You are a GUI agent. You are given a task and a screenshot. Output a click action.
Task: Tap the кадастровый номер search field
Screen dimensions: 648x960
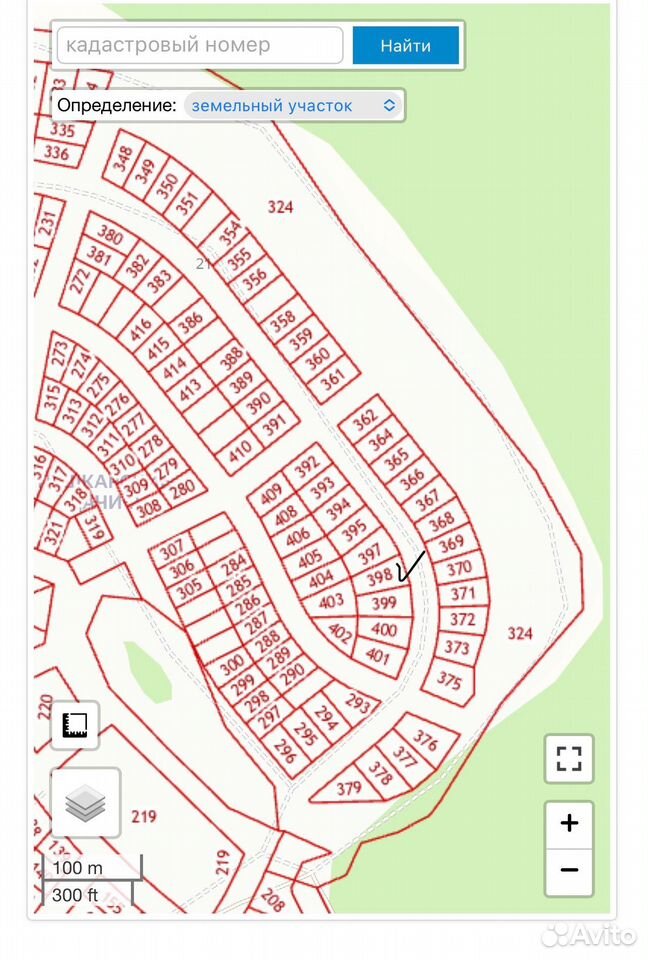(x=200, y=45)
